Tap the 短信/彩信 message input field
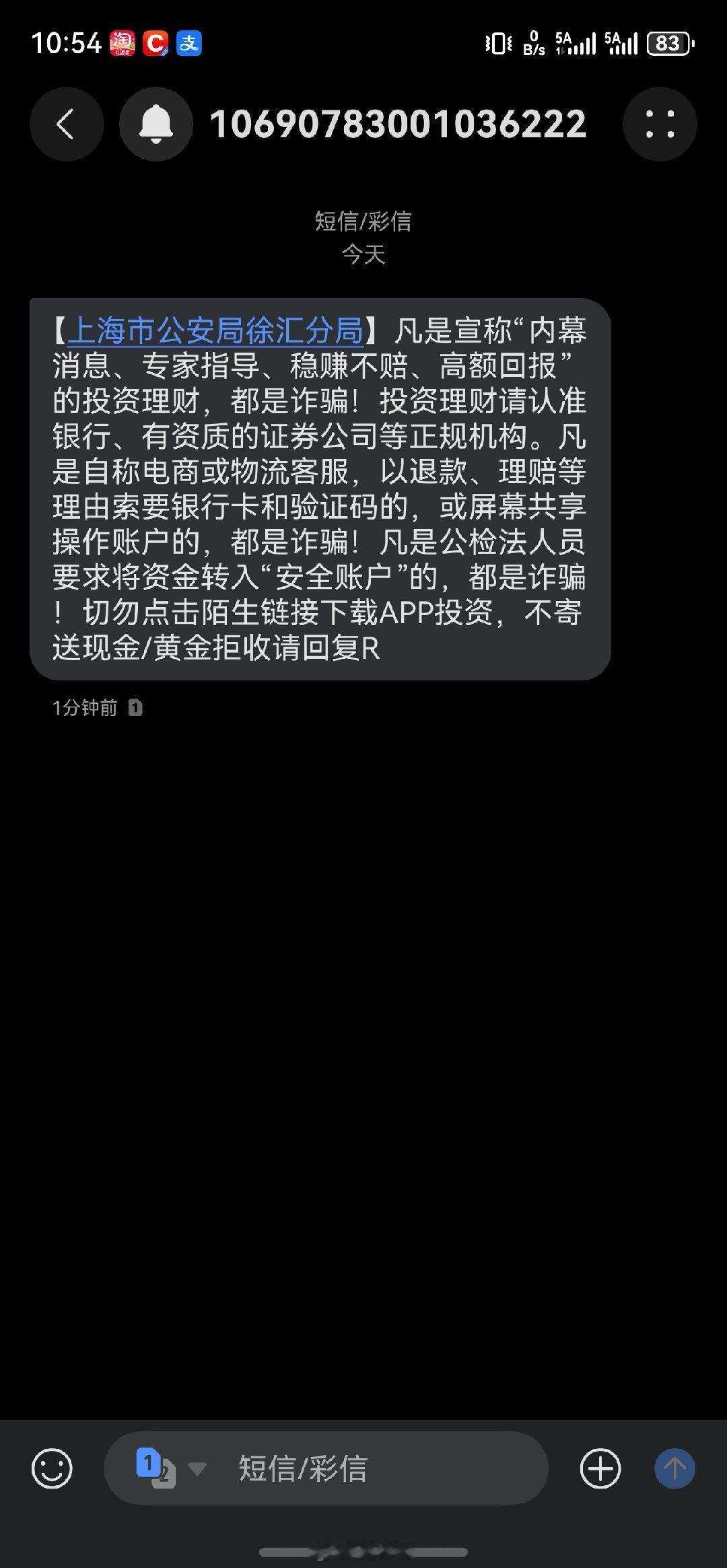Viewport: 727px width, 1568px height. [x=337, y=1469]
